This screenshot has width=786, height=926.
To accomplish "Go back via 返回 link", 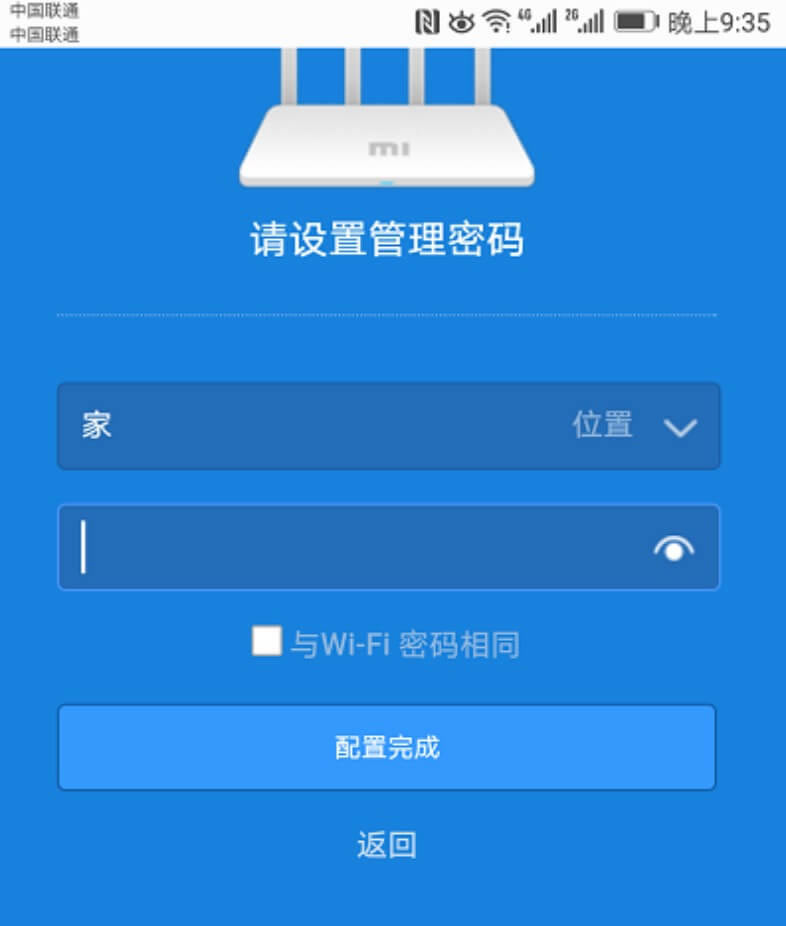I will click(x=387, y=846).
